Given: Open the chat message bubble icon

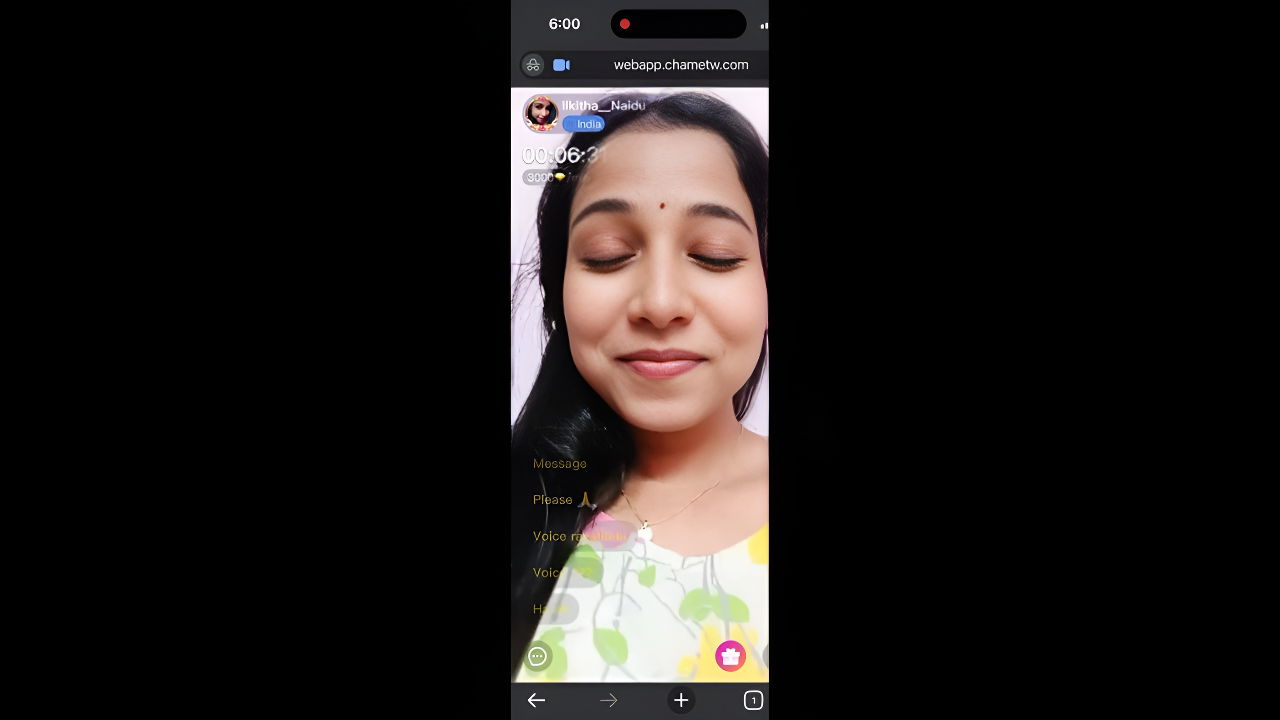Looking at the screenshot, I should (538, 656).
